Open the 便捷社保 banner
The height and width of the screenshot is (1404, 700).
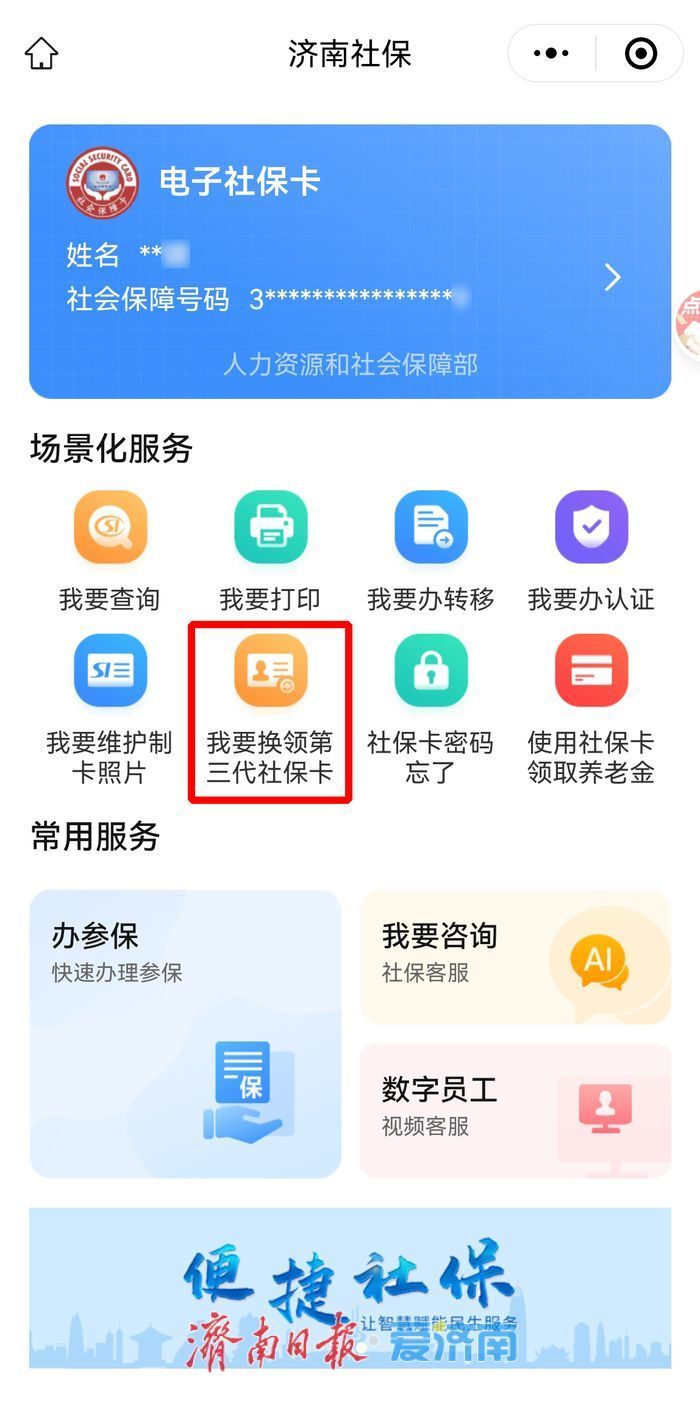pyautogui.click(x=350, y=1288)
